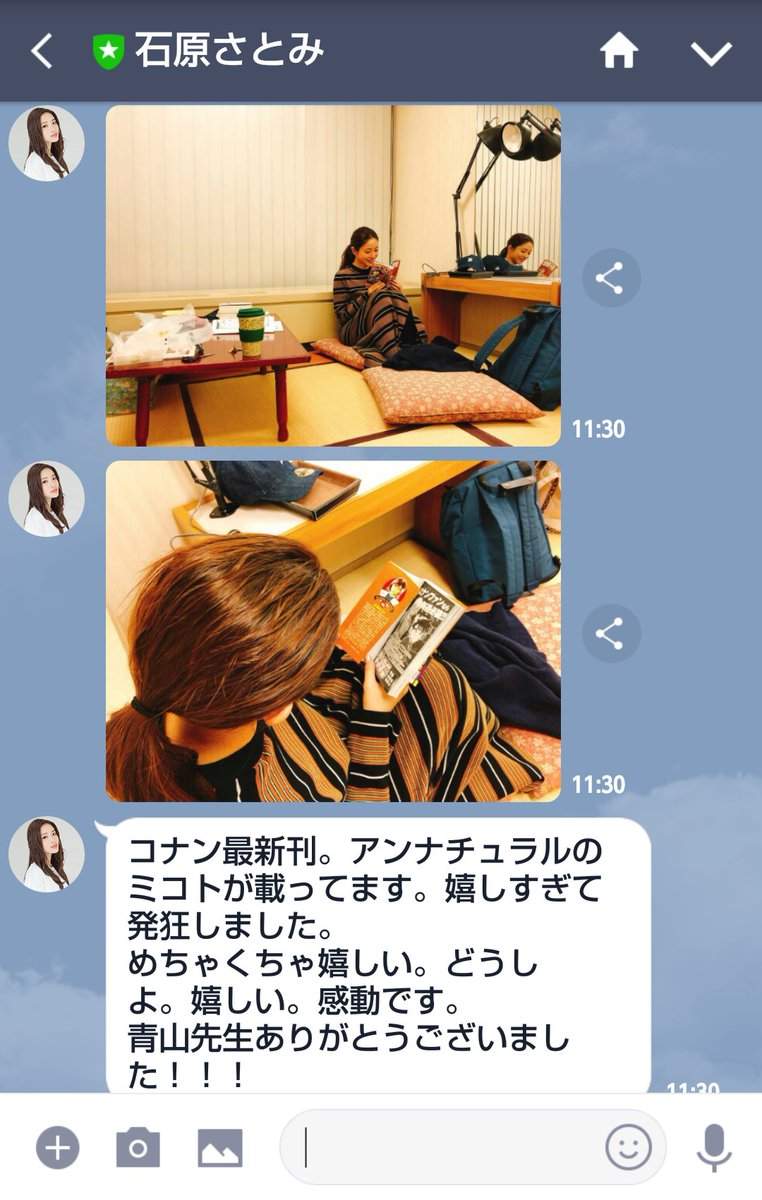Record a voice message with microphone
This screenshot has width=762, height=1200.
click(x=712, y=1147)
